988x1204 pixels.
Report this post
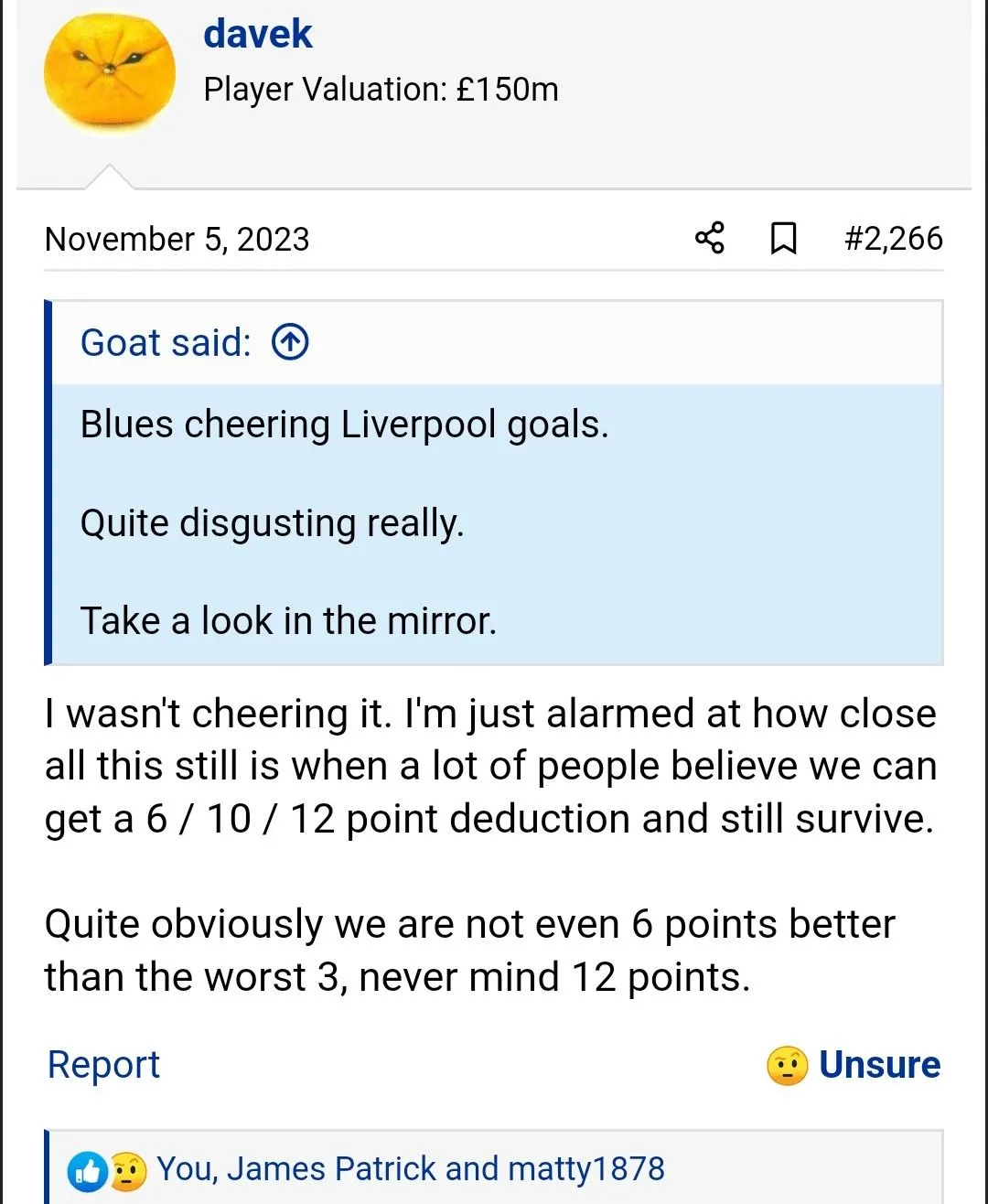pos(103,1065)
